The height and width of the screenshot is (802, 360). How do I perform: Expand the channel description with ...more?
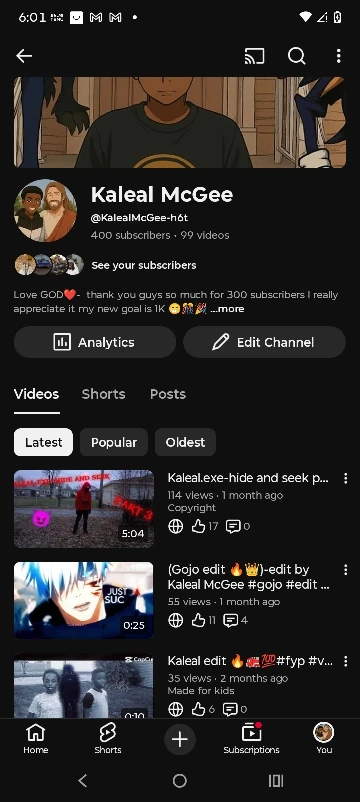point(227,309)
